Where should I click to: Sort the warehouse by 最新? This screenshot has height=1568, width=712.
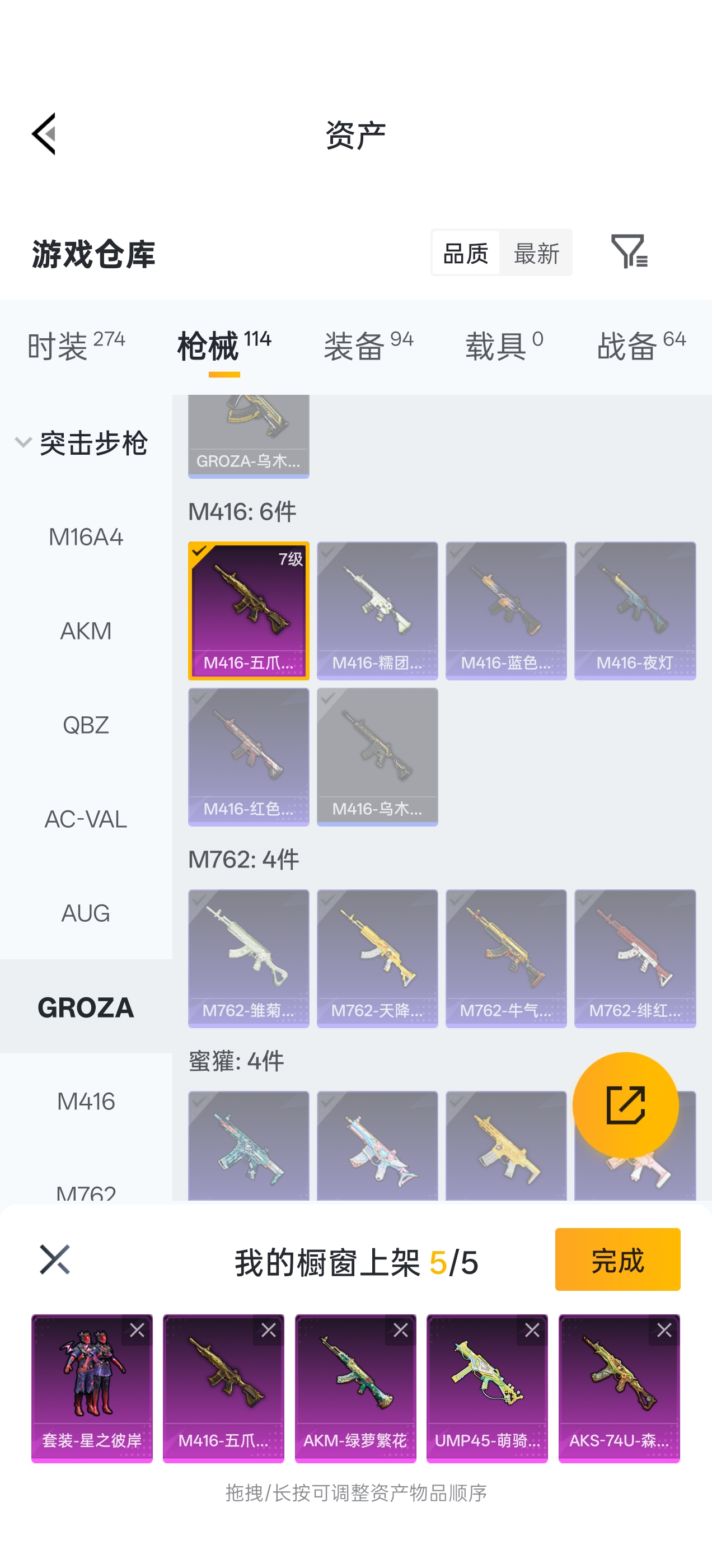tap(536, 253)
